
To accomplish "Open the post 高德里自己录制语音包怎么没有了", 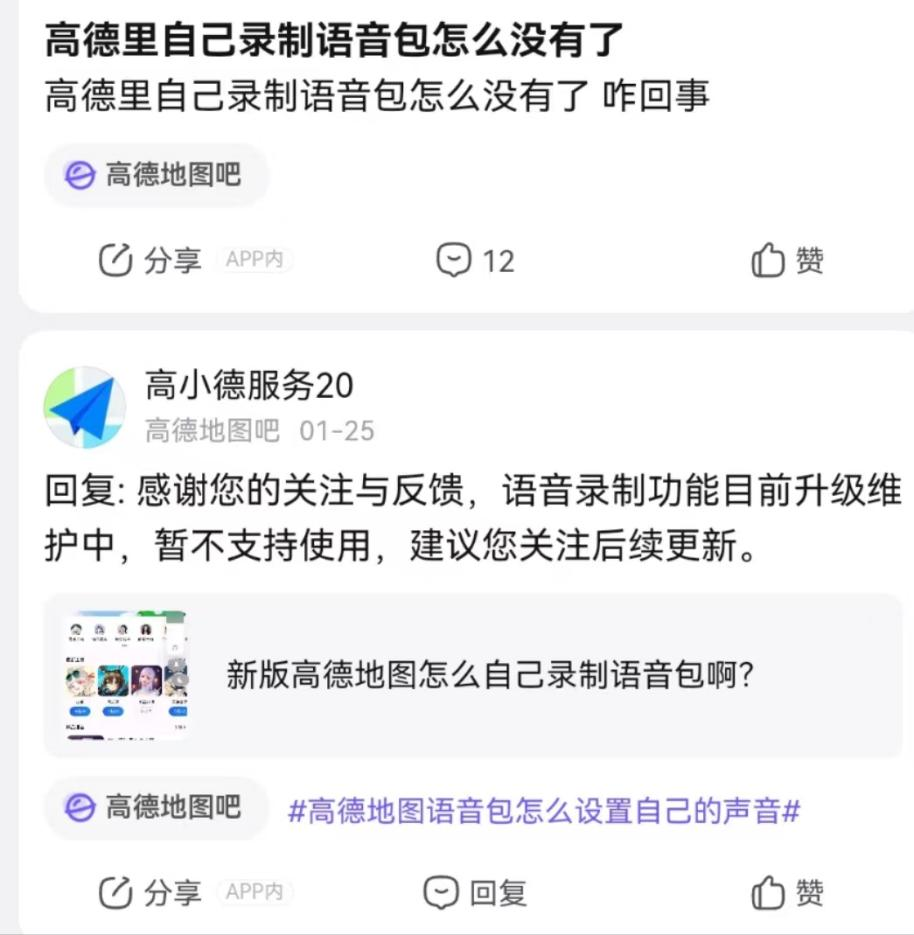I will point(335,41).
